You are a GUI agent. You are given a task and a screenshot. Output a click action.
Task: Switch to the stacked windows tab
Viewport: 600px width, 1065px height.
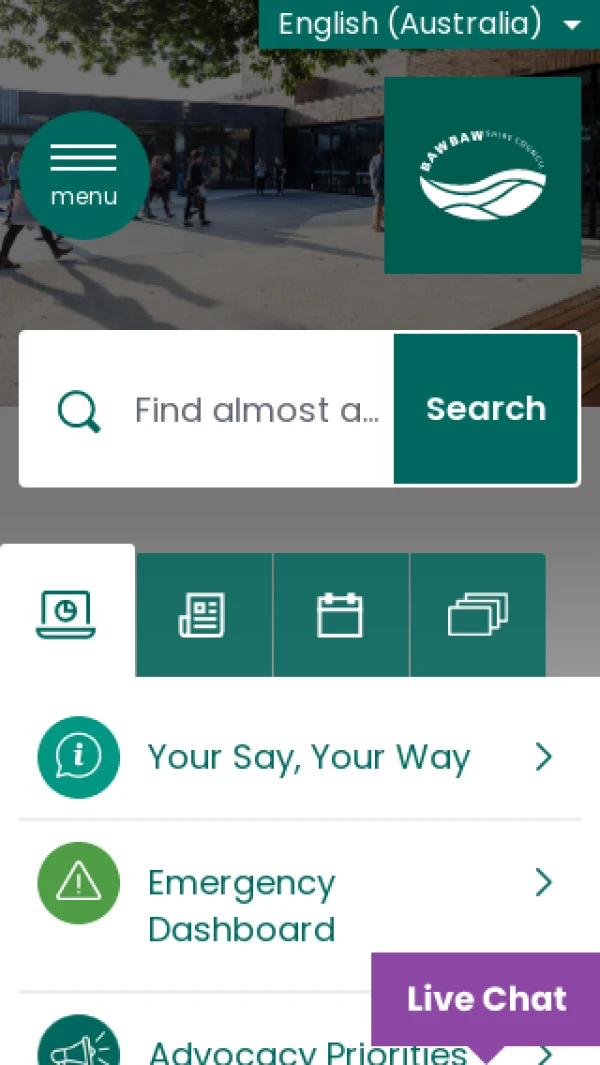coord(477,615)
